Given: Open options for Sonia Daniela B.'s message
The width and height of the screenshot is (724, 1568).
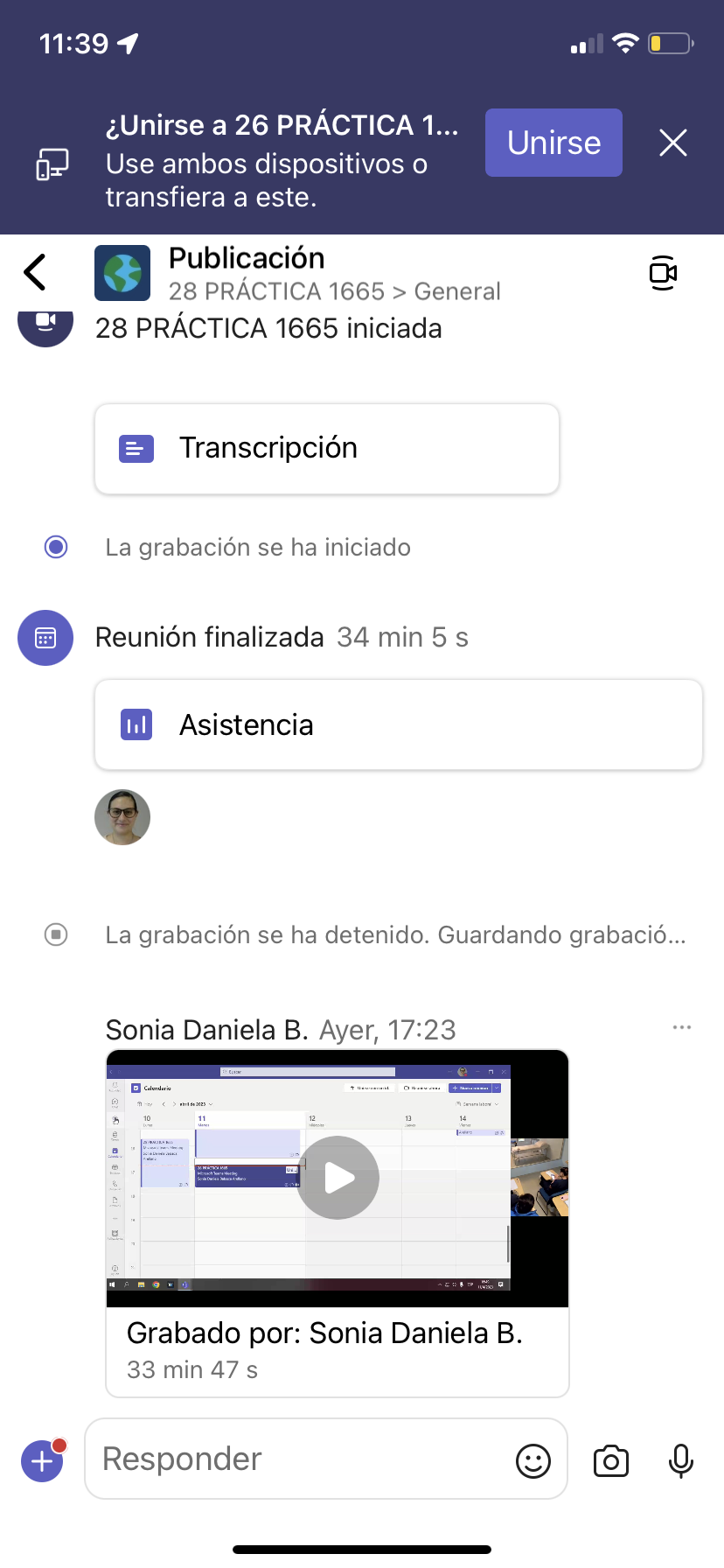Looking at the screenshot, I should click(681, 1027).
